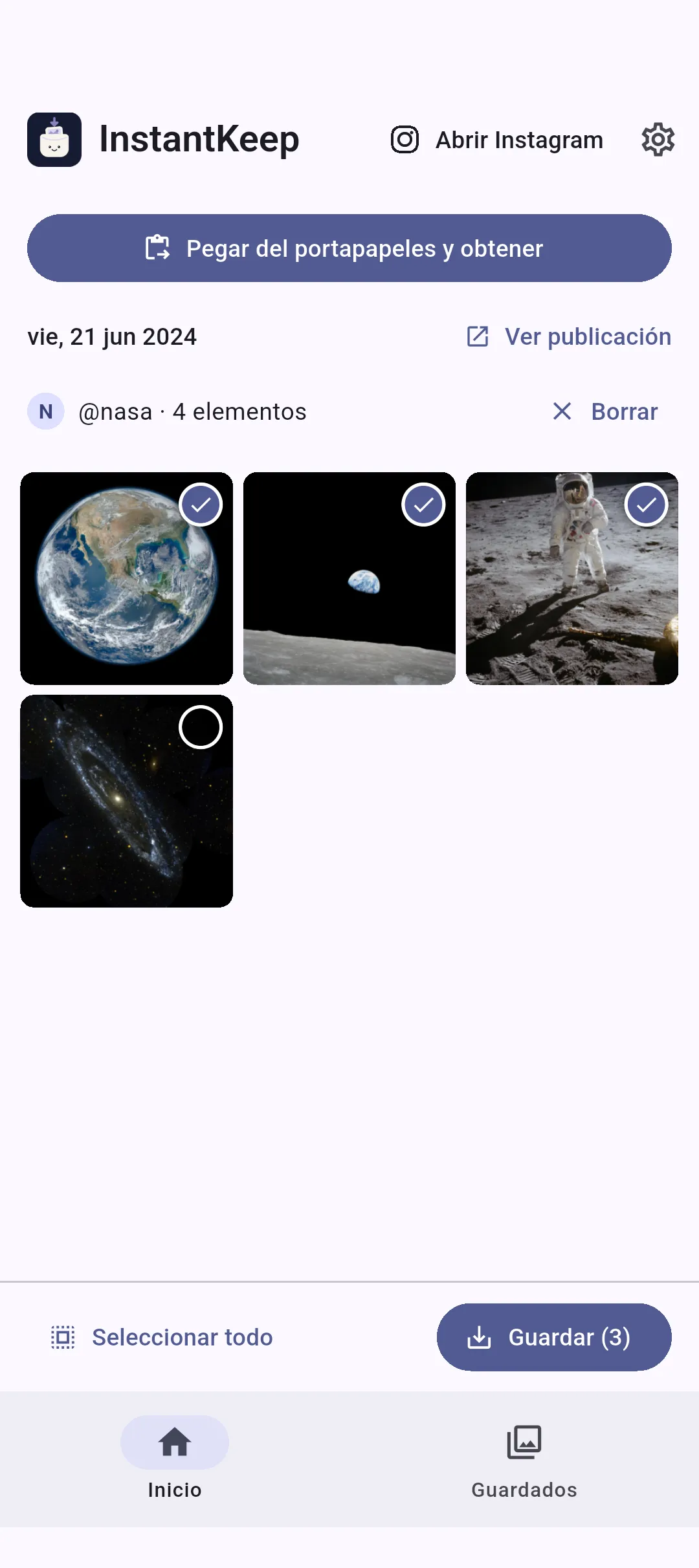This screenshot has width=699, height=1568.
Task: Tap Borrar to clear the results
Action: (x=605, y=411)
